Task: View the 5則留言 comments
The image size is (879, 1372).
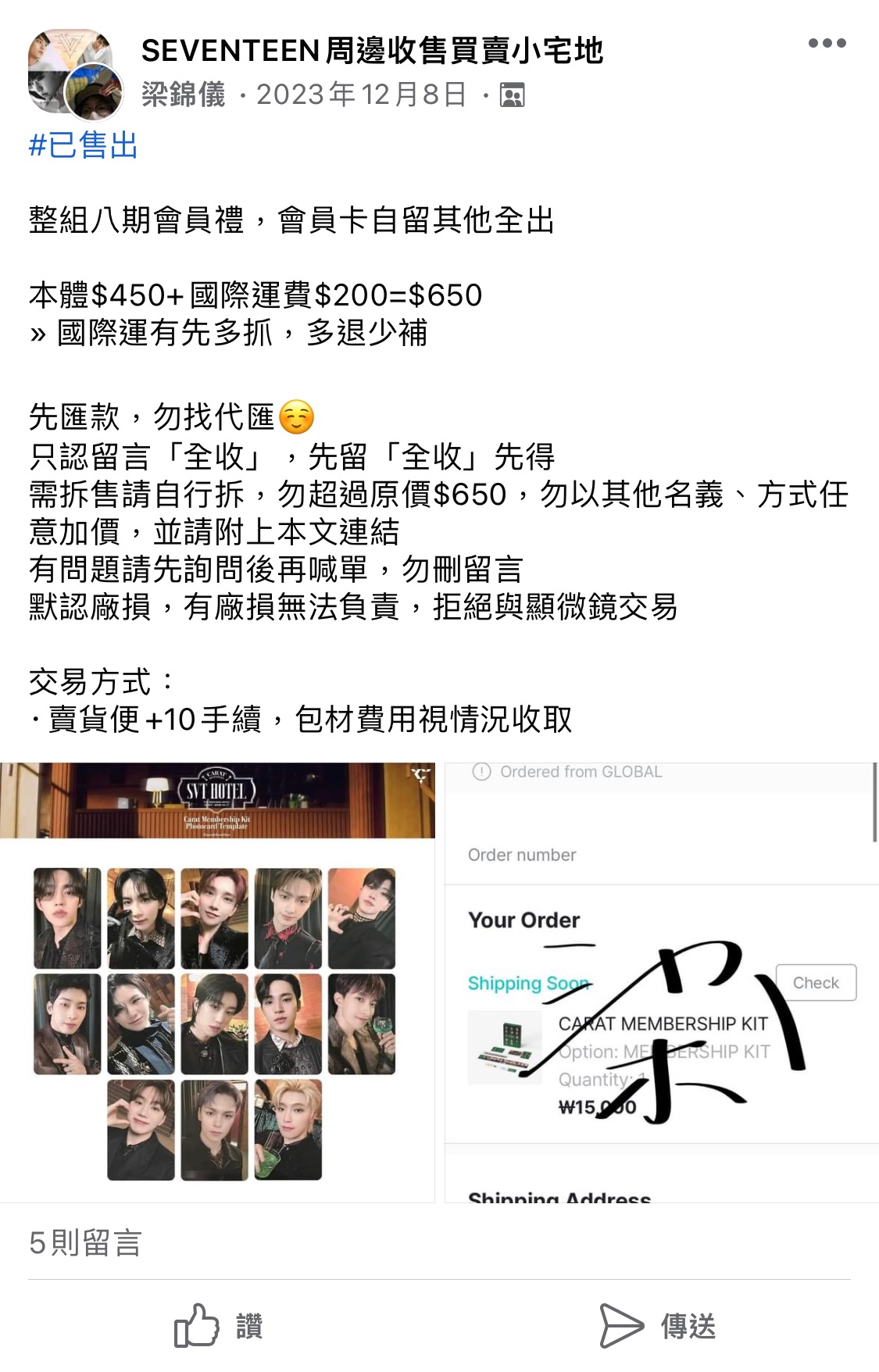Action: pos(85,1243)
